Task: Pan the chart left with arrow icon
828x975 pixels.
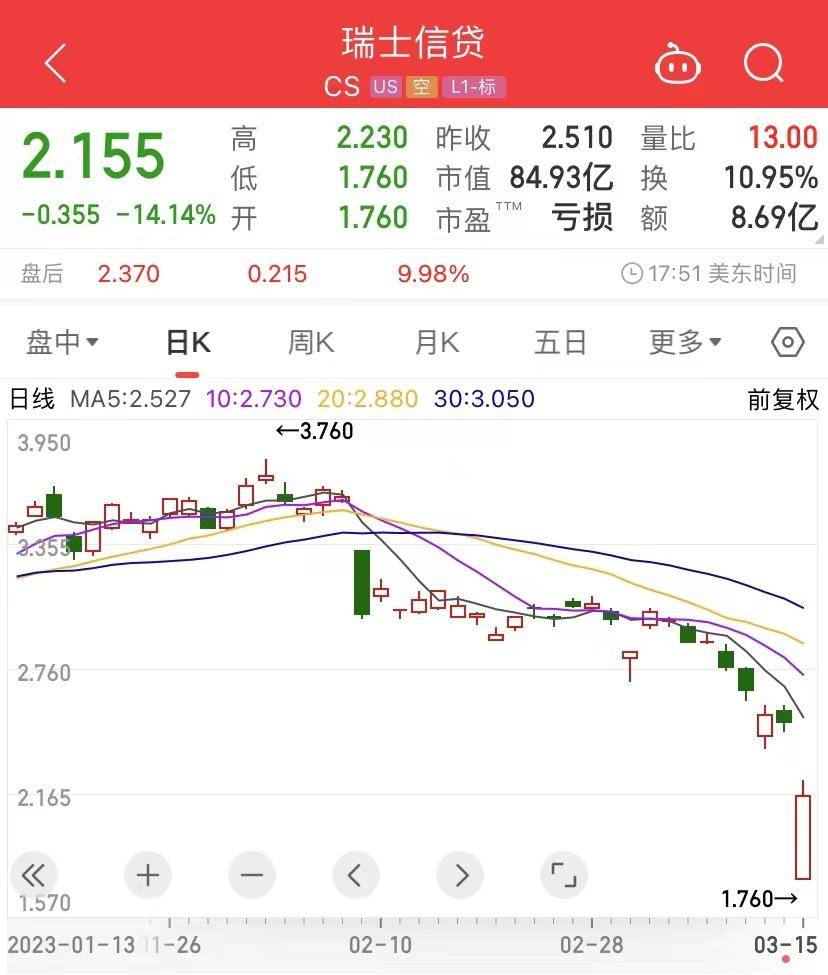Action: click(x=355, y=874)
